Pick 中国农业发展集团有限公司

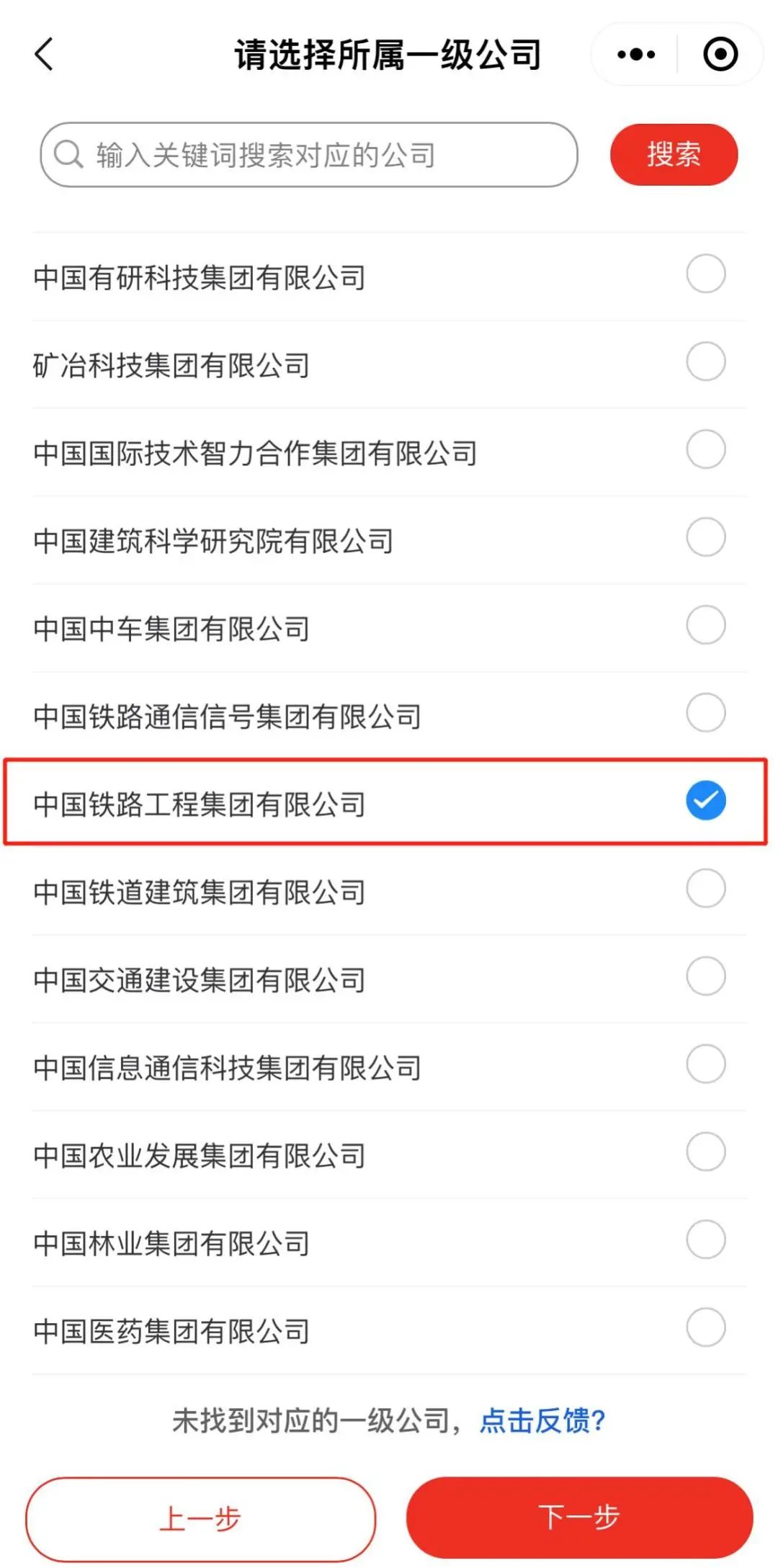(x=705, y=1152)
